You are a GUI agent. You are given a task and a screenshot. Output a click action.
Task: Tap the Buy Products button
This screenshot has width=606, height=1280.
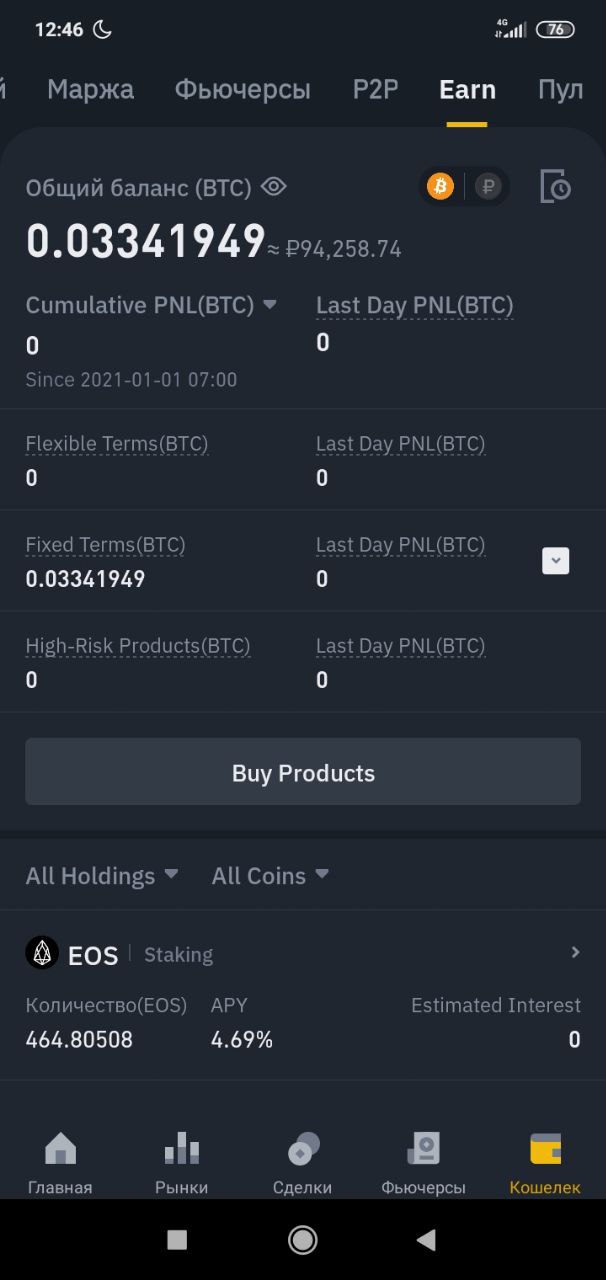[x=303, y=772]
